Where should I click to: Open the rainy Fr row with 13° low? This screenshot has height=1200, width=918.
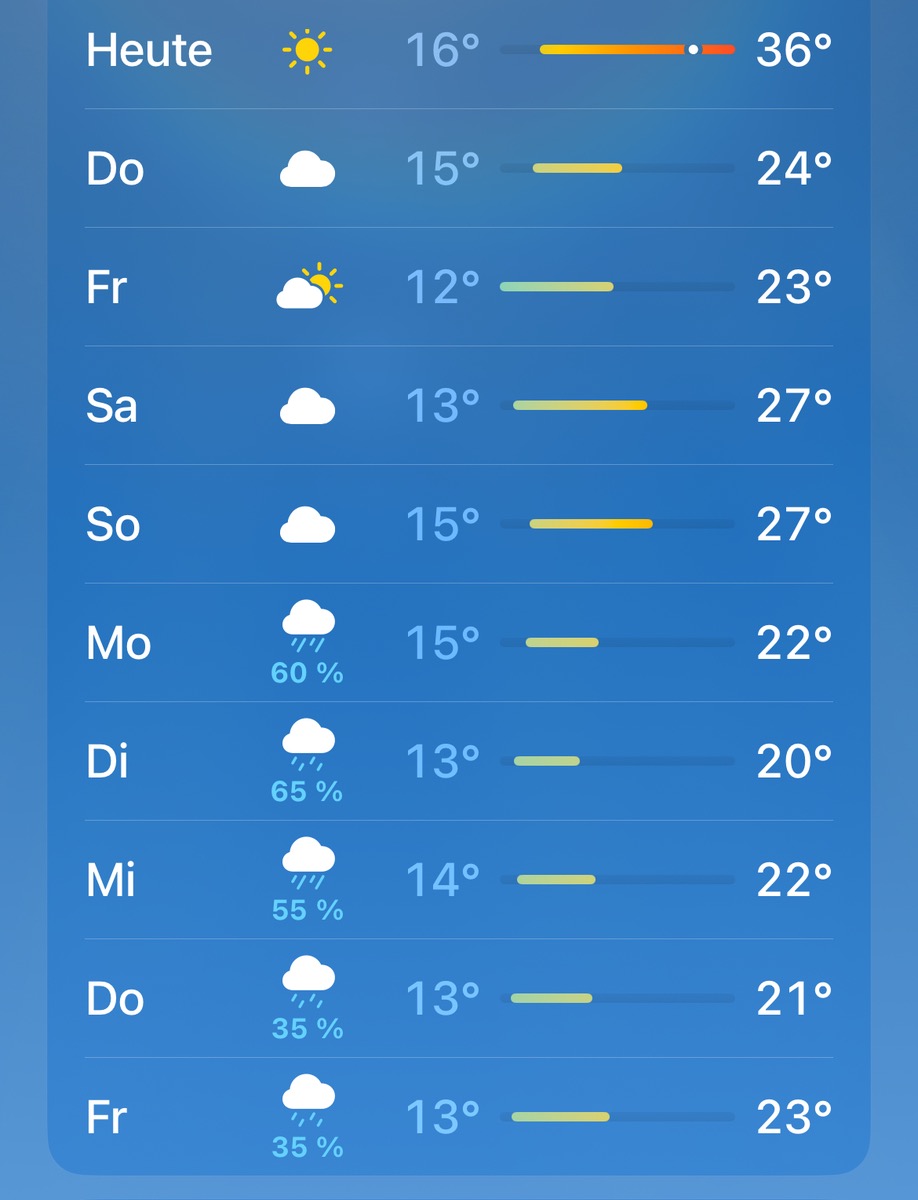[459, 1117]
